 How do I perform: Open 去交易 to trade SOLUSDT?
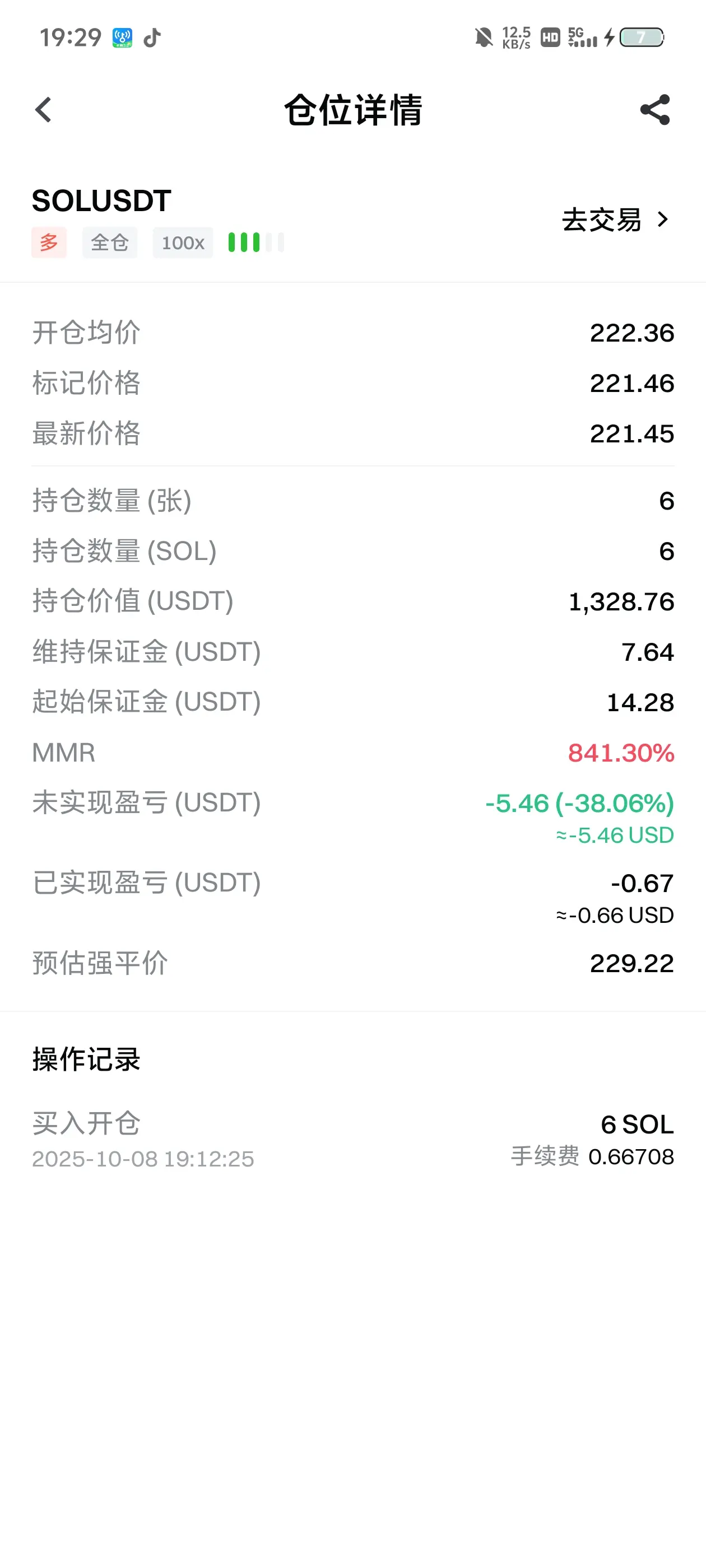pyautogui.click(x=615, y=220)
